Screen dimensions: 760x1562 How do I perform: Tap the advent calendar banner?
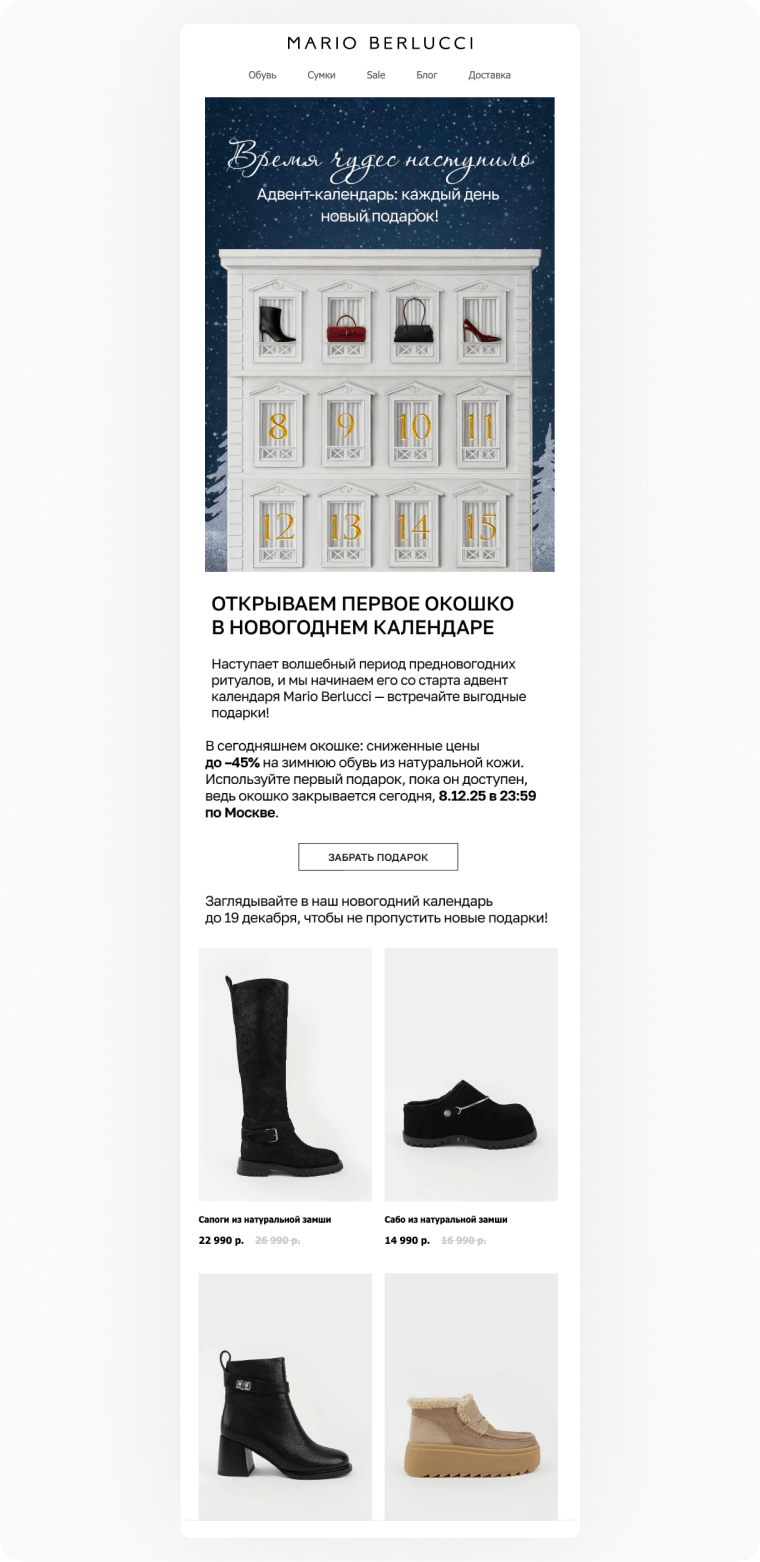click(379, 334)
